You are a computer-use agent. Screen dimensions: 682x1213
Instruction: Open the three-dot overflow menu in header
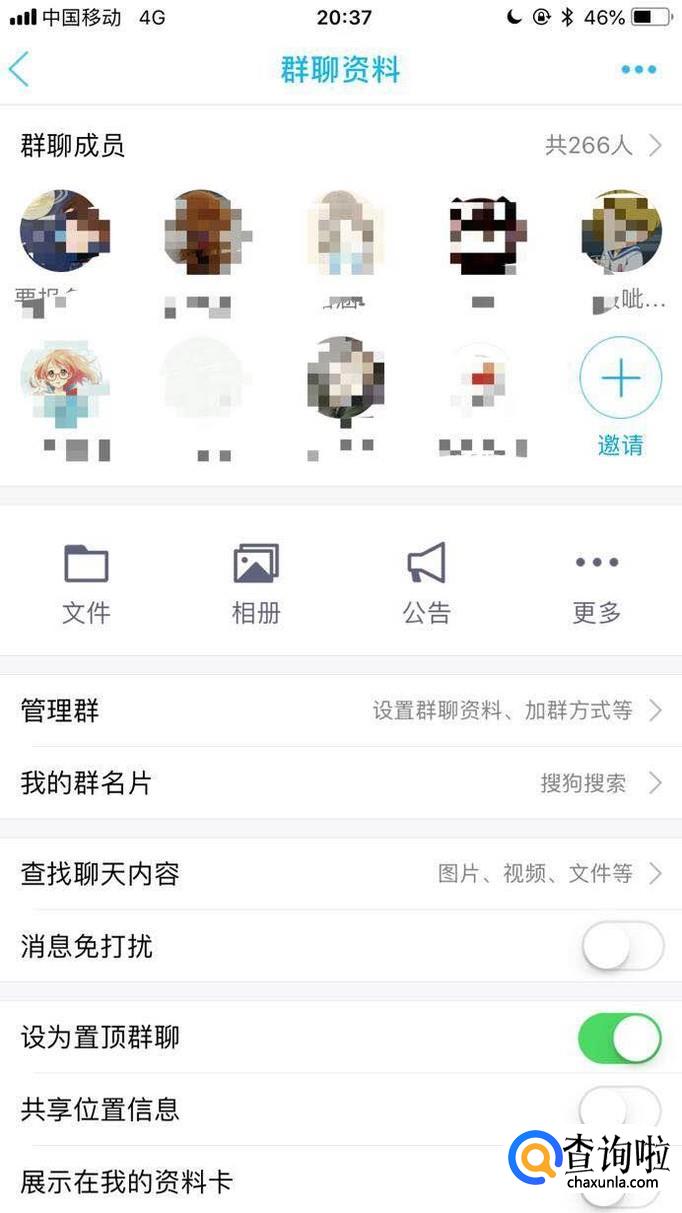tap(638, 70)
